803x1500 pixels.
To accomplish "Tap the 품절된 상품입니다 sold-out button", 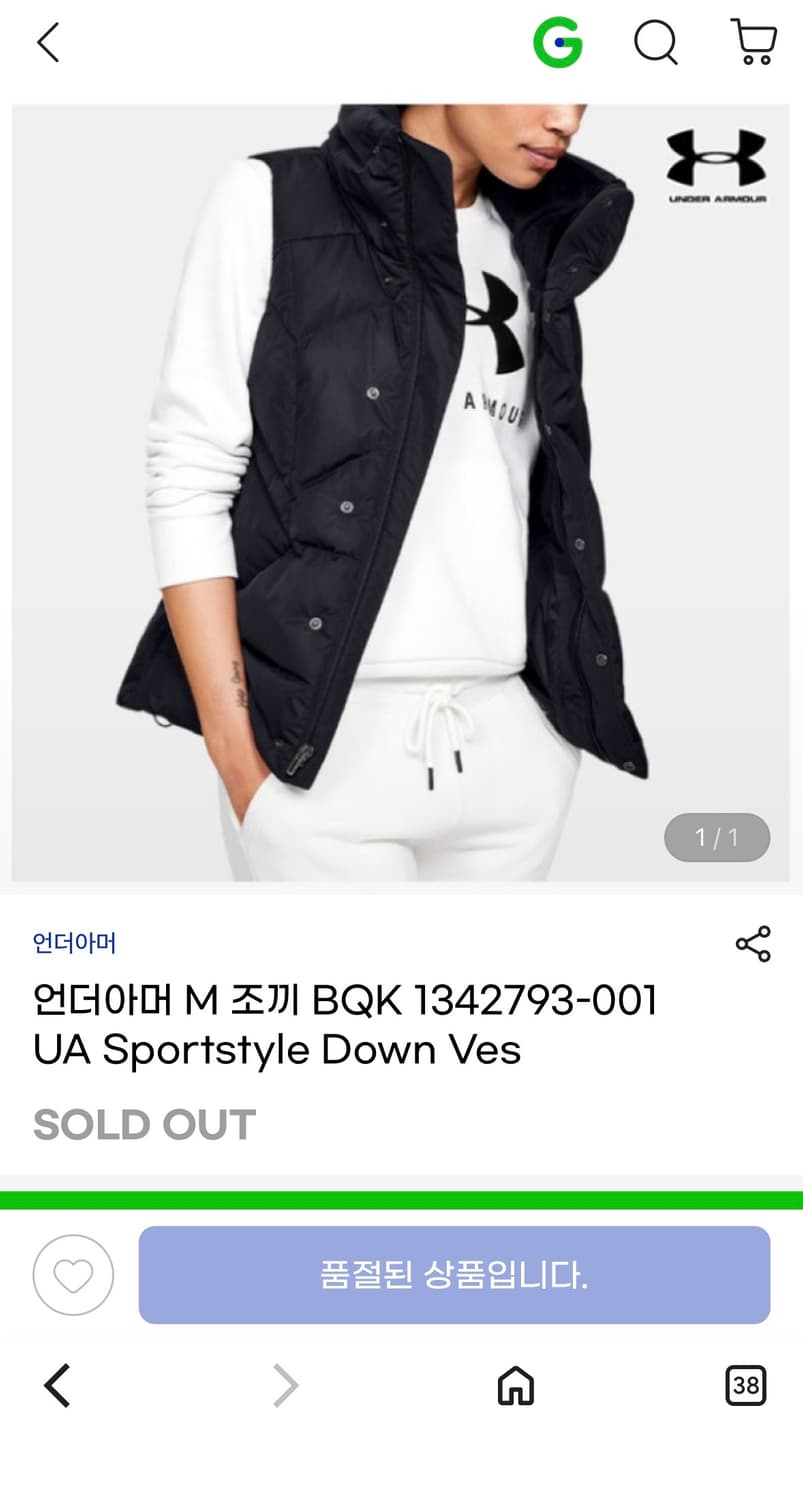I will coord(453,1276).
